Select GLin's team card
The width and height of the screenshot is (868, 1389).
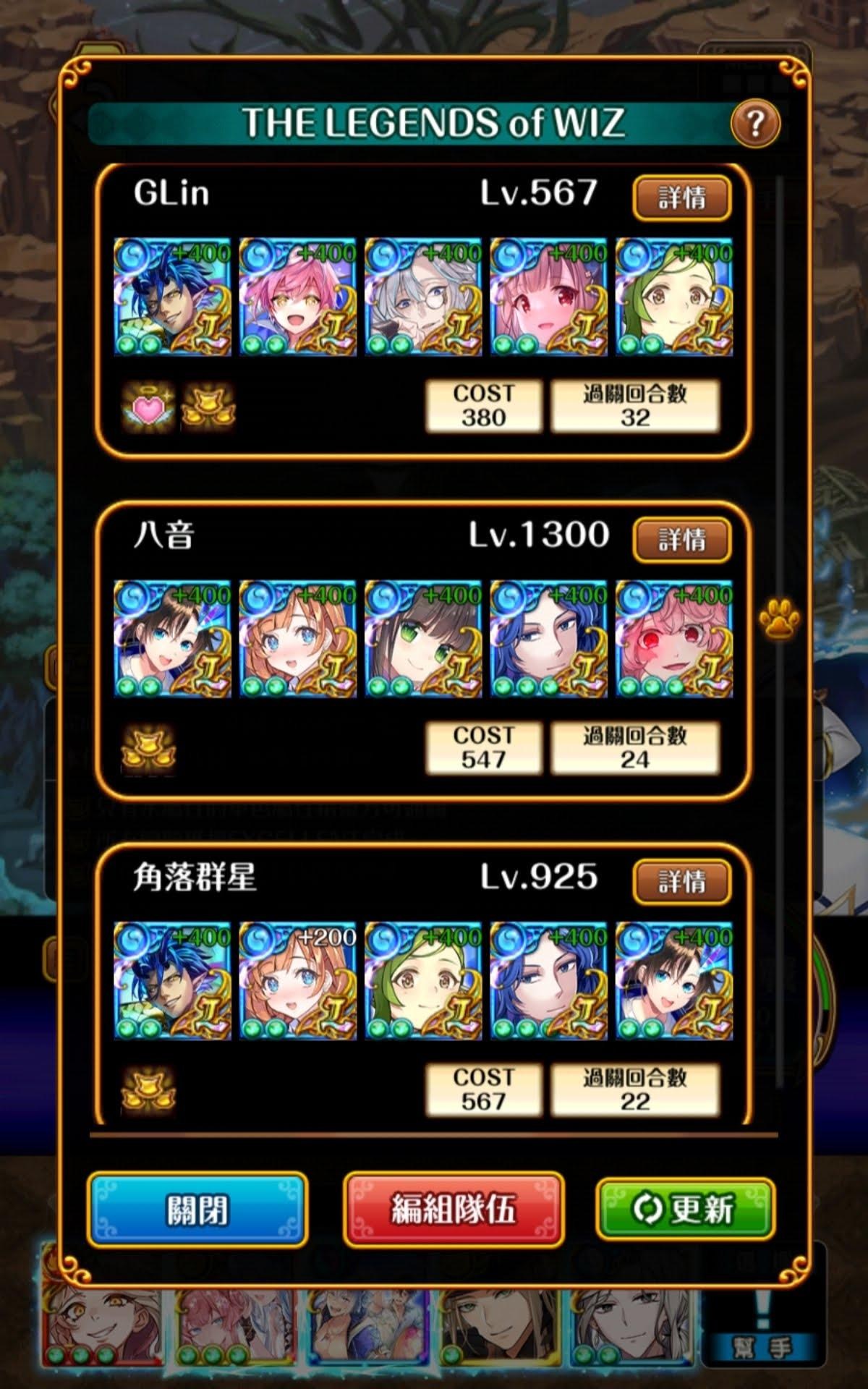(423, 311)
